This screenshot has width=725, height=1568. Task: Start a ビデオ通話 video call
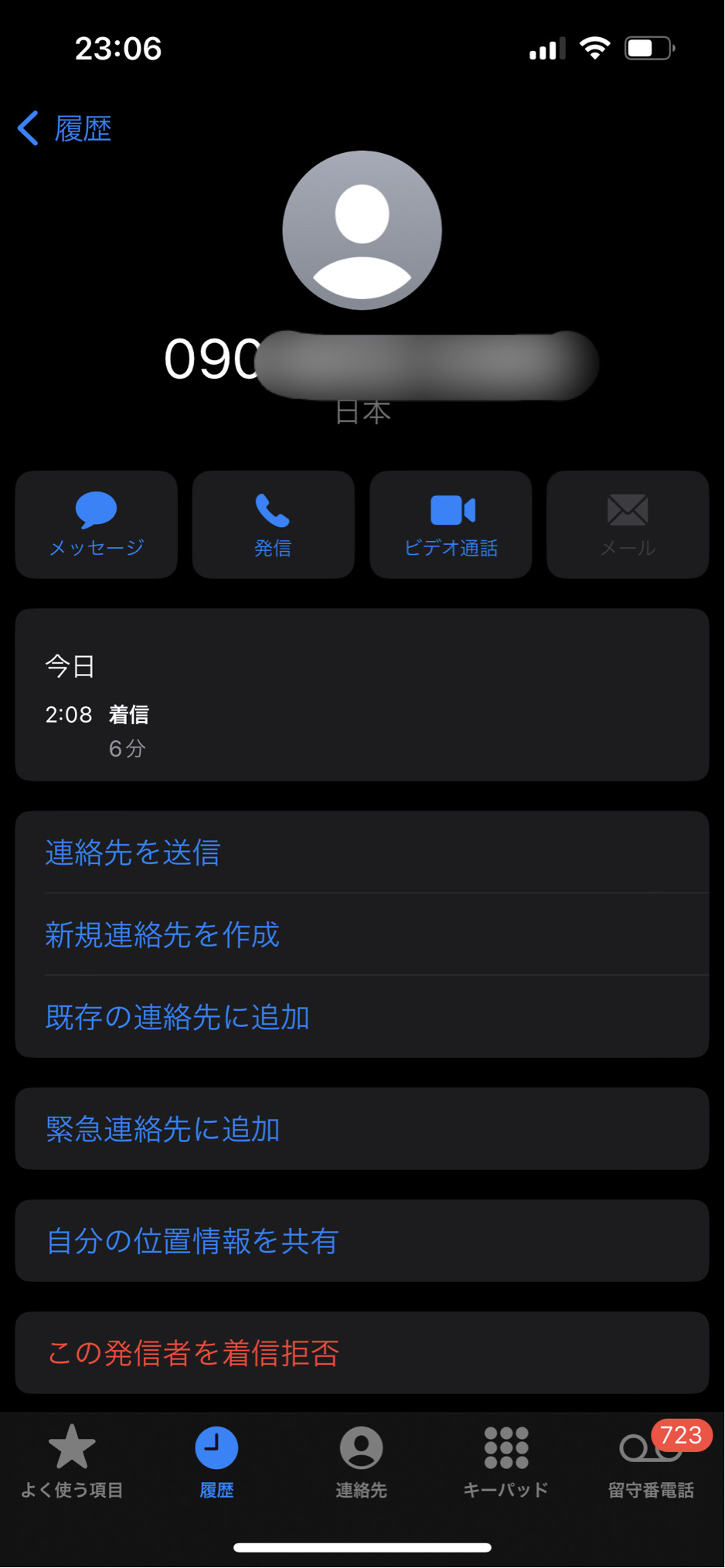[x=451, y=525]
